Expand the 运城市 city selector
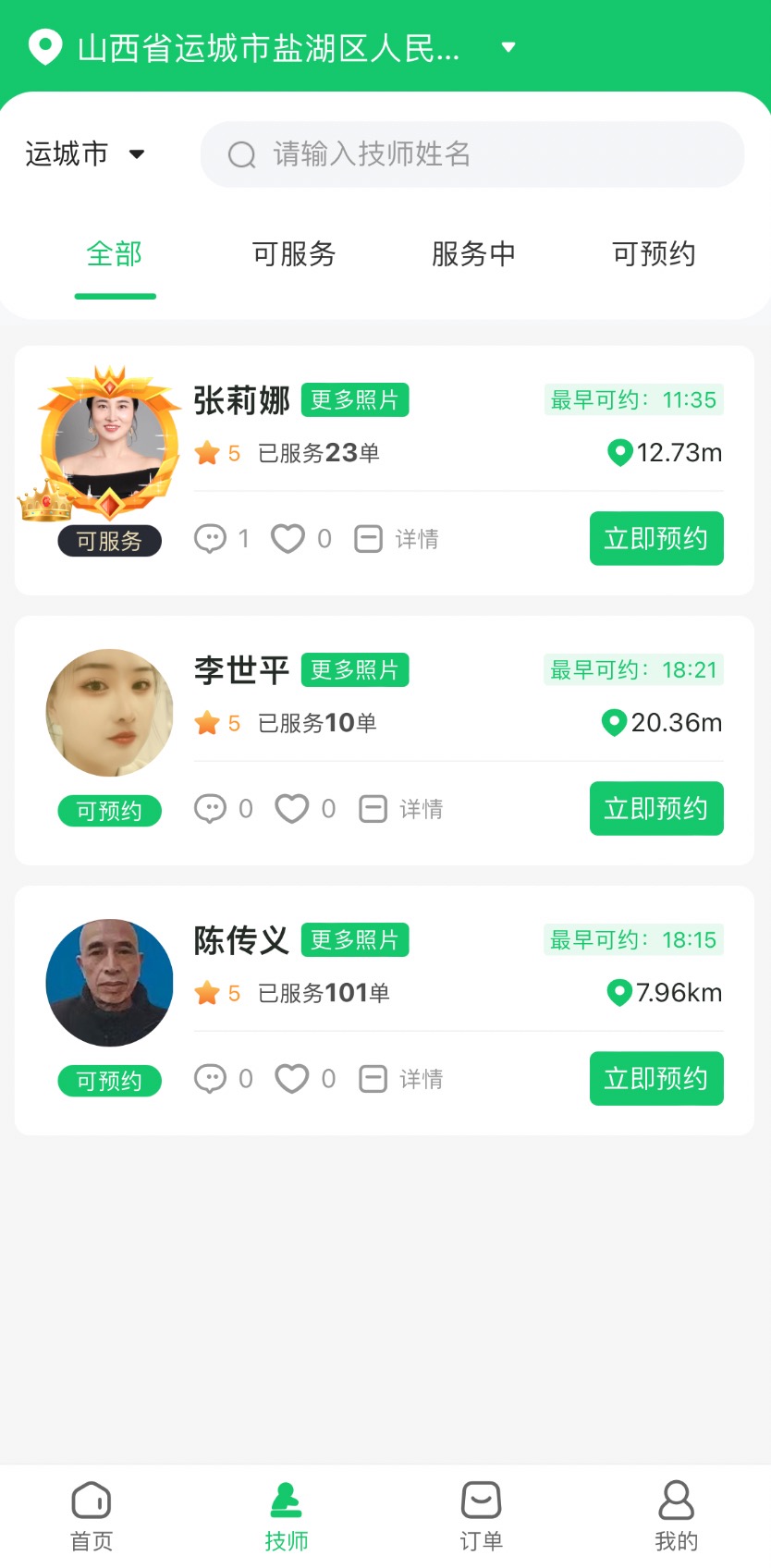Image resolution: width=771 pixels, height=1568 pixels. tap(85, 153)
